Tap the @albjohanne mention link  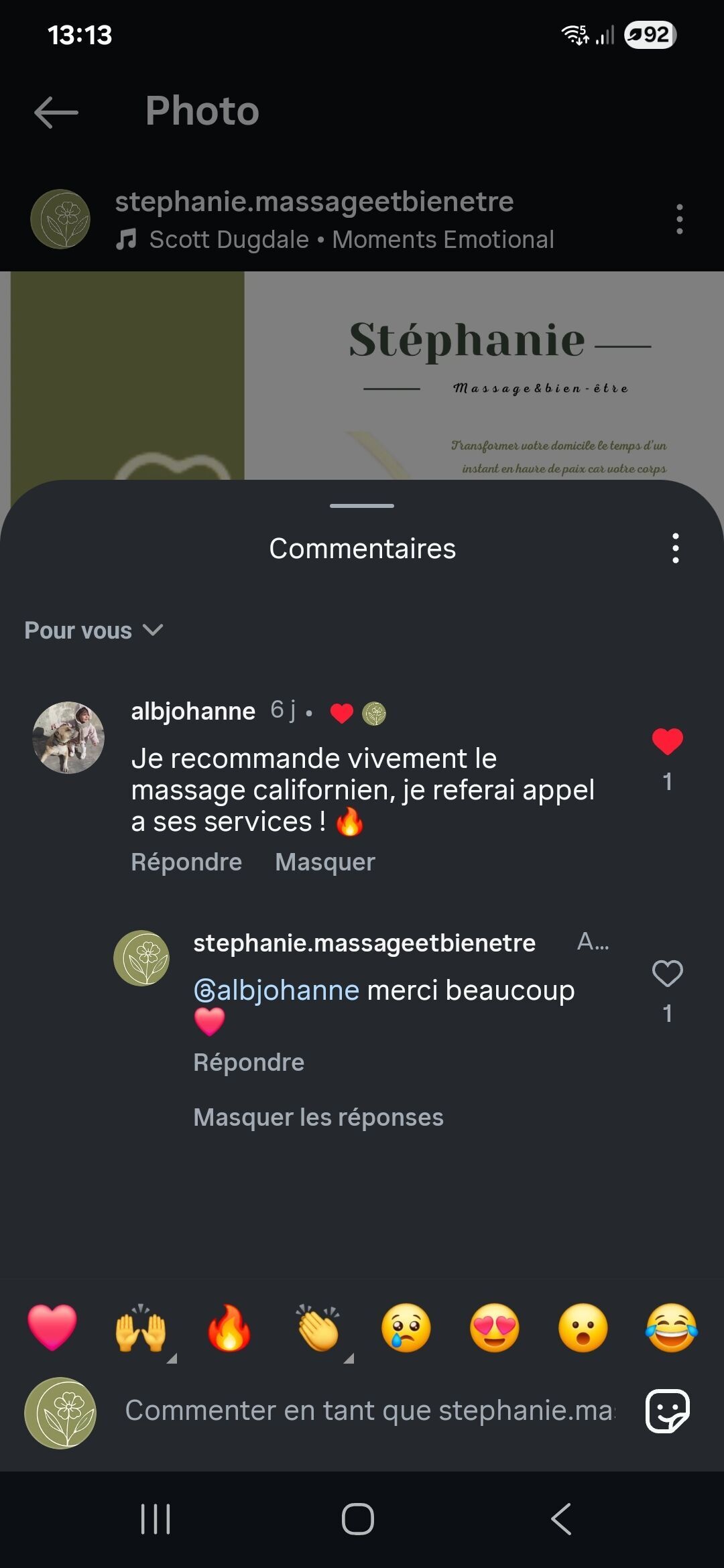[x=277, y=990]
